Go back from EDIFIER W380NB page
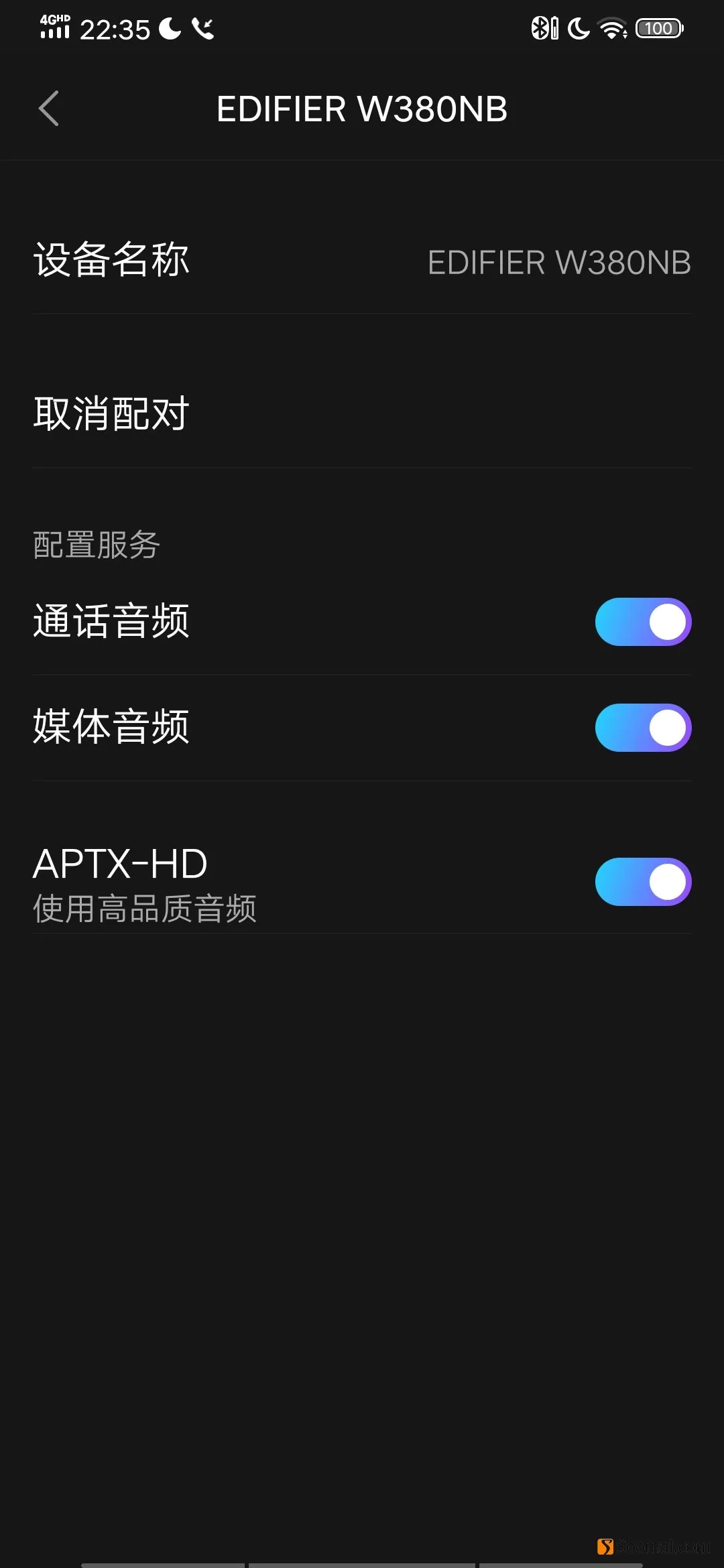Screen dimensions: 724x1568 point(49,109)
